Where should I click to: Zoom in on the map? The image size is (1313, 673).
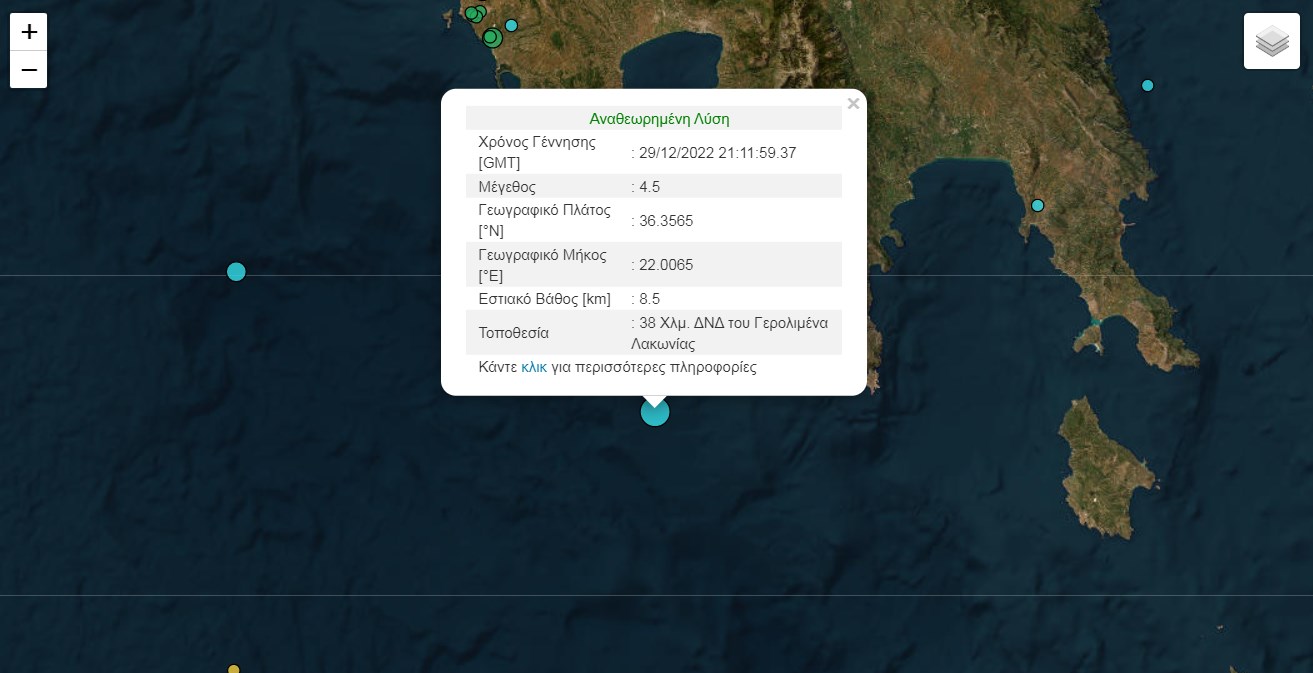coord(29,32)
